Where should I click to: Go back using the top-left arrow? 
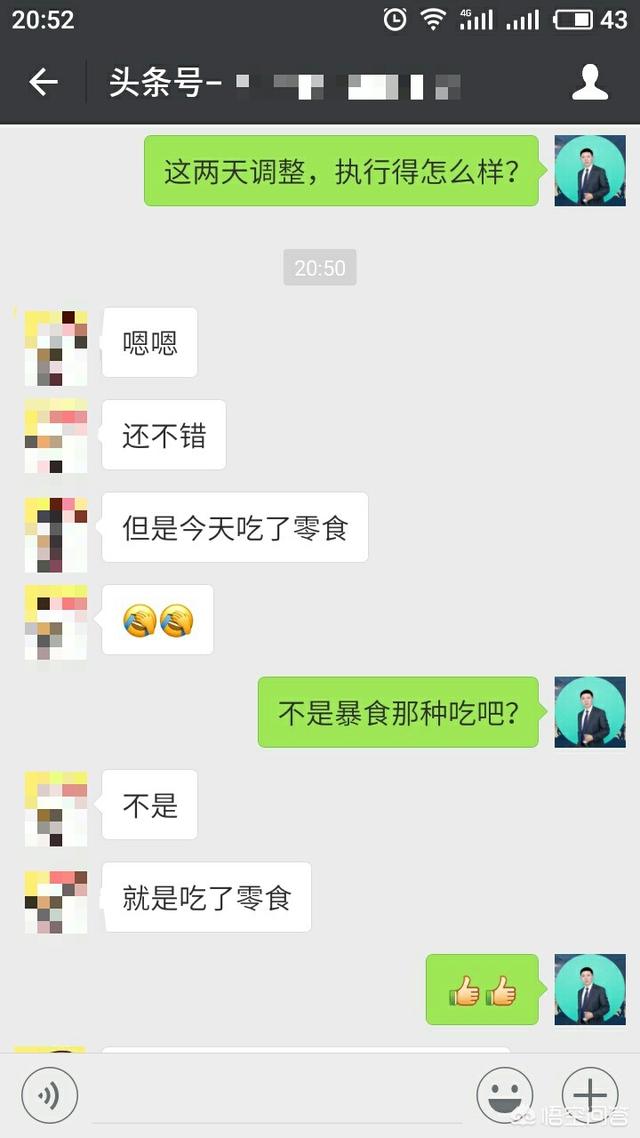coord(43,82)
